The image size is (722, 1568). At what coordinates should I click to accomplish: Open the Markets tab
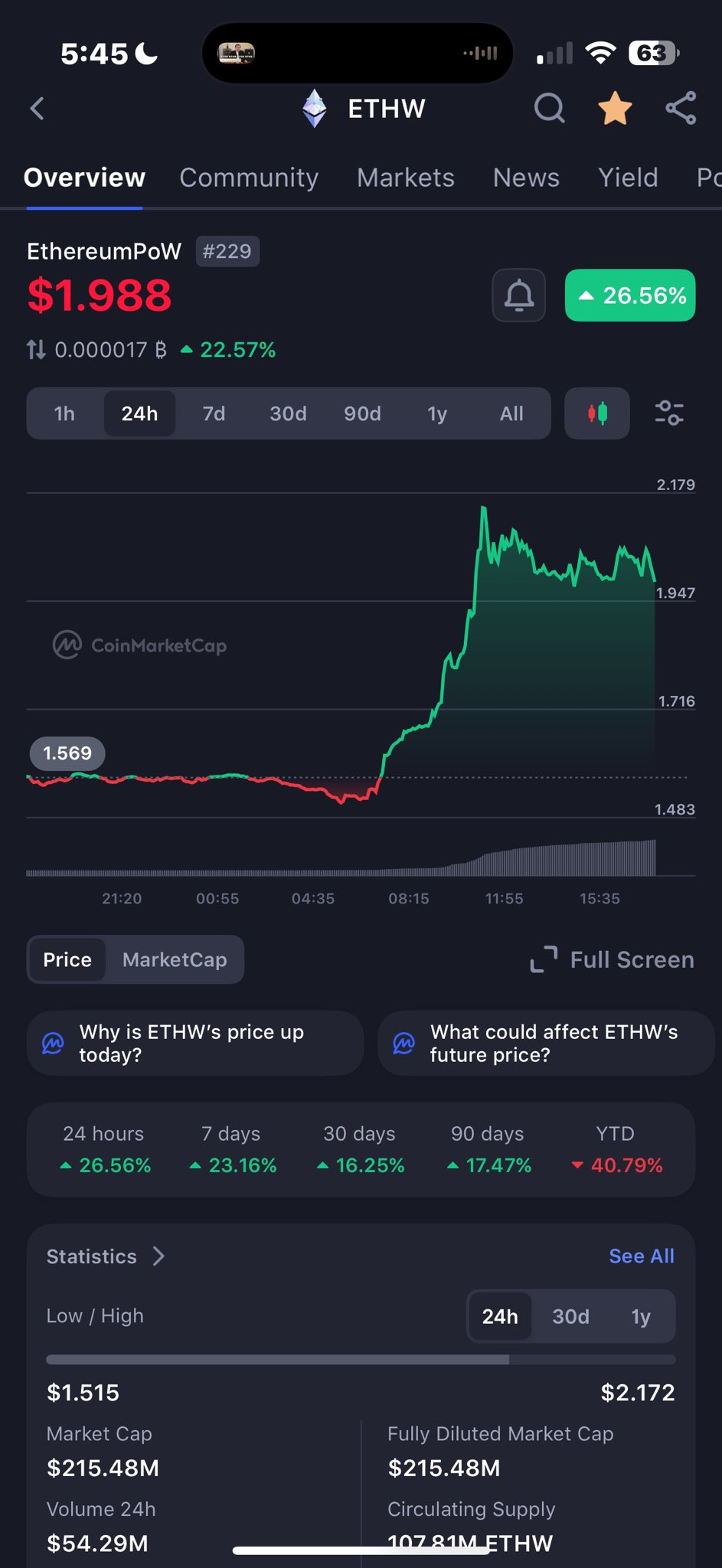(406, 178)
